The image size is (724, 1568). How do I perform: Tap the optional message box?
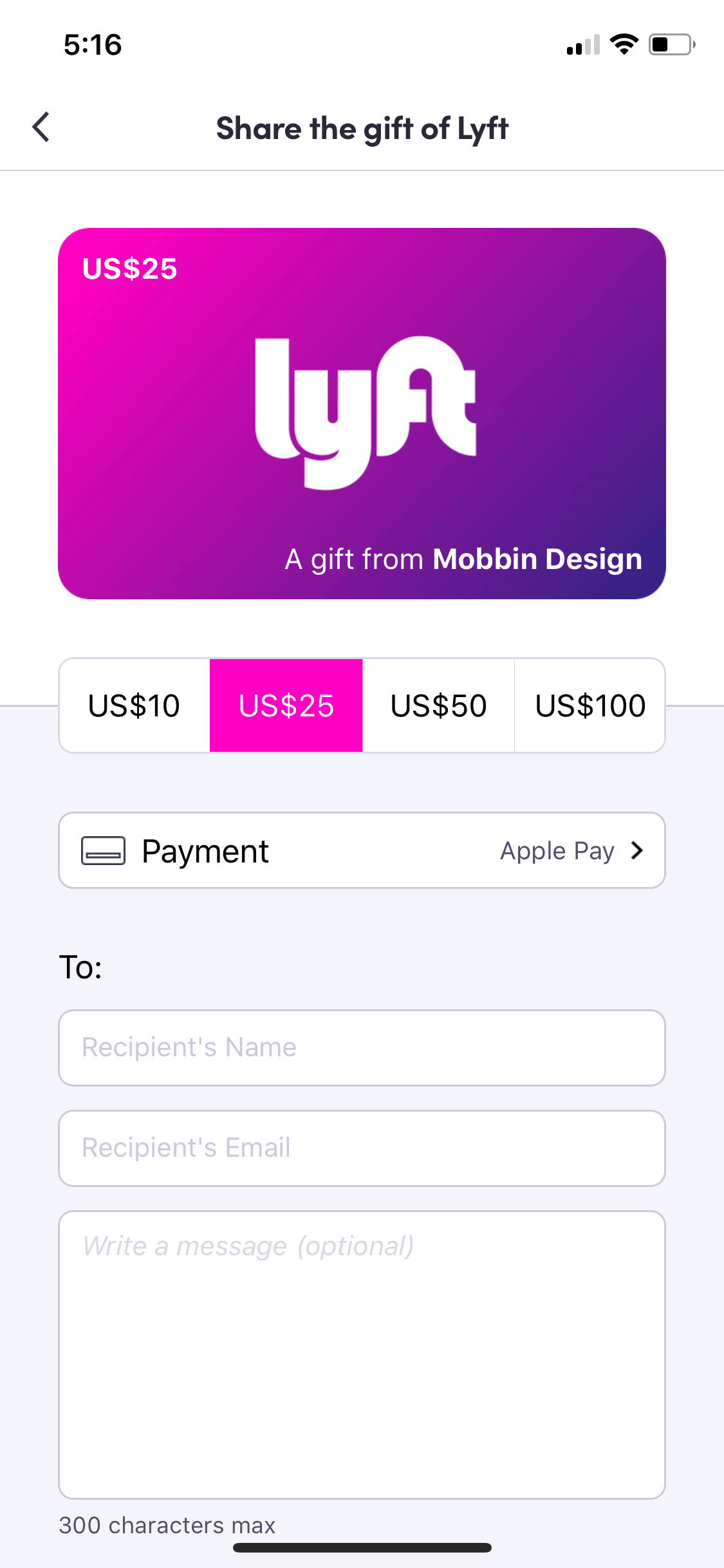pos(362,1355)
